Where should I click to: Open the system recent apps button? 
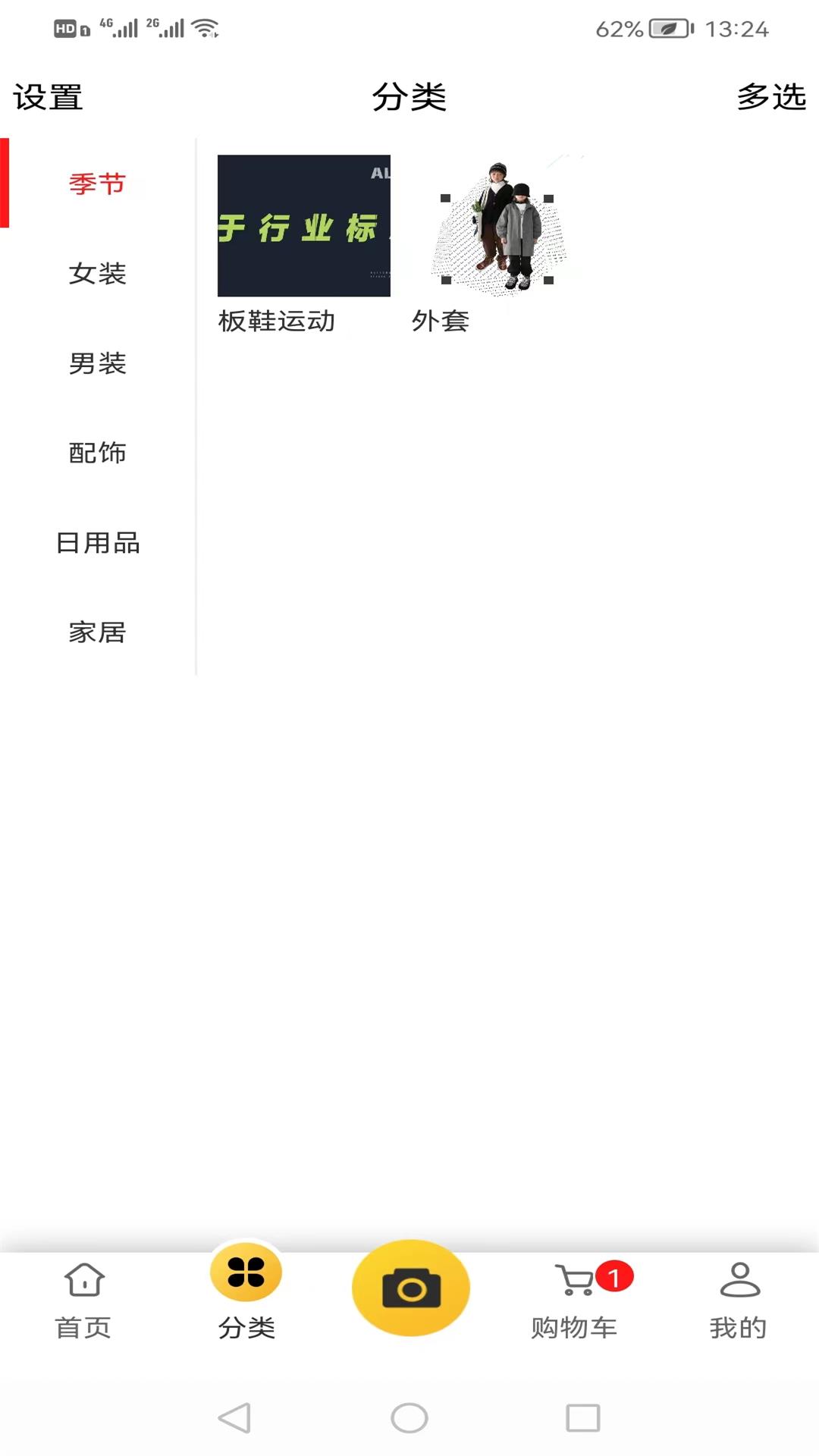point(582,1417)
